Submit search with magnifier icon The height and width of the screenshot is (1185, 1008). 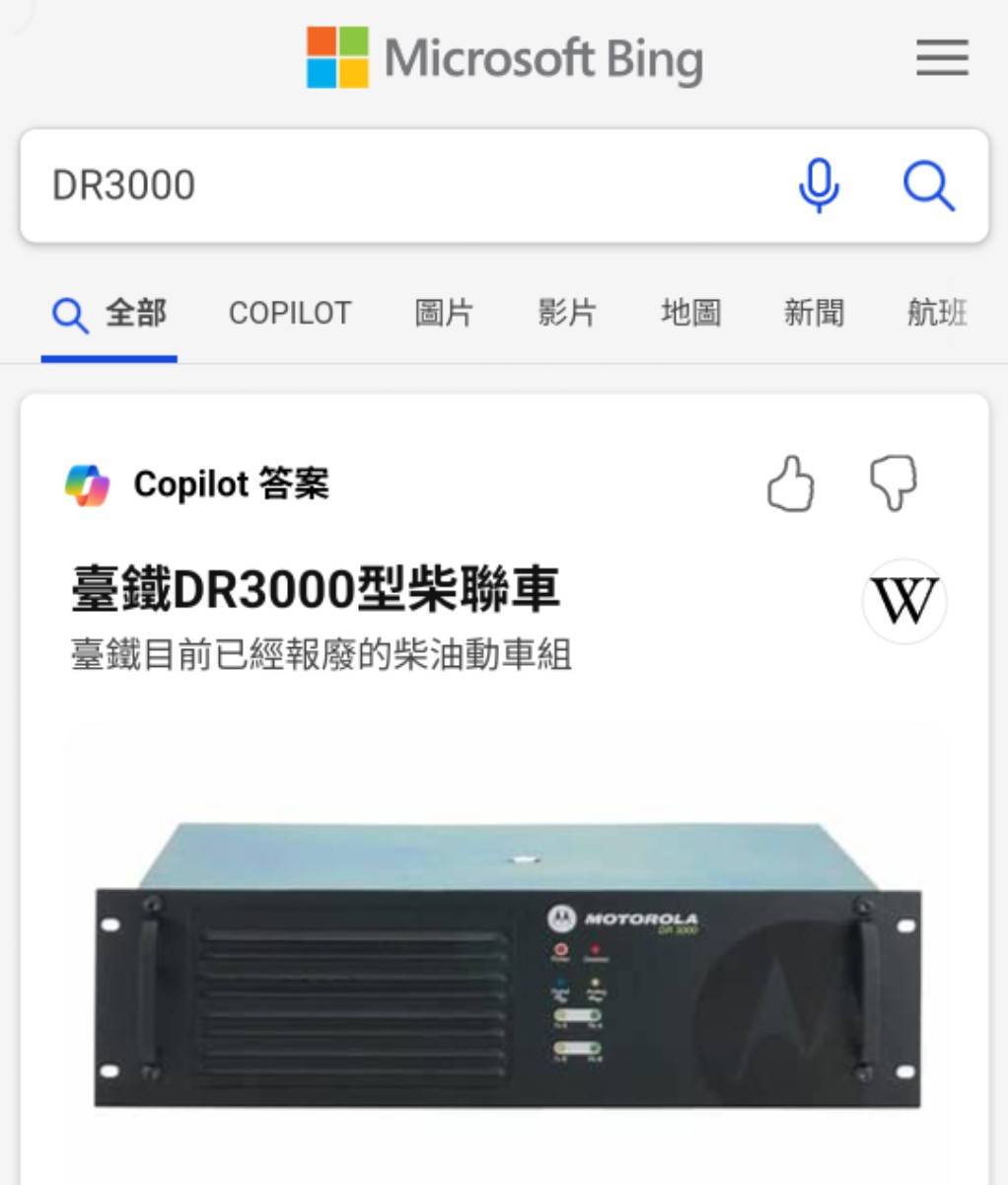tap(928, 185)
